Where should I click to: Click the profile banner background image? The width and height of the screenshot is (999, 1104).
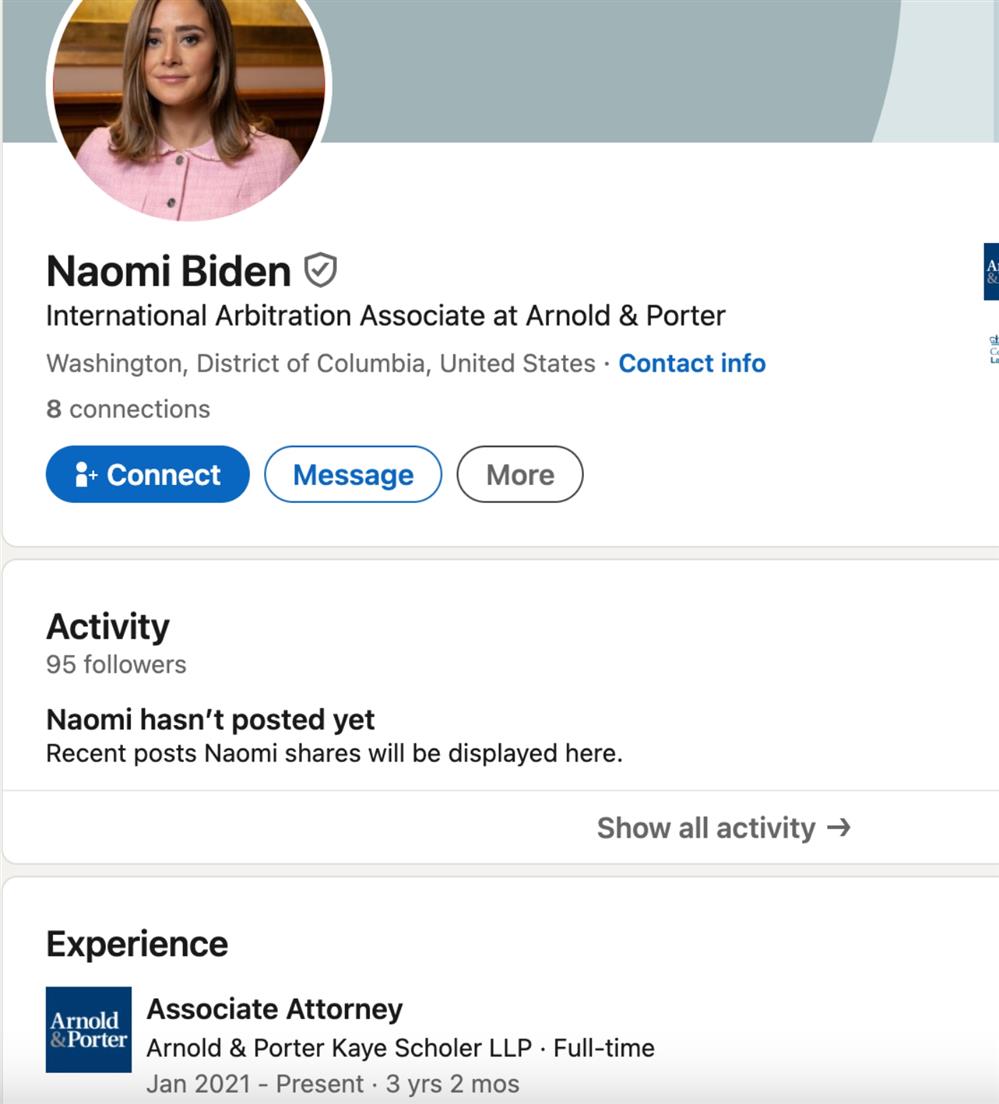600,70
